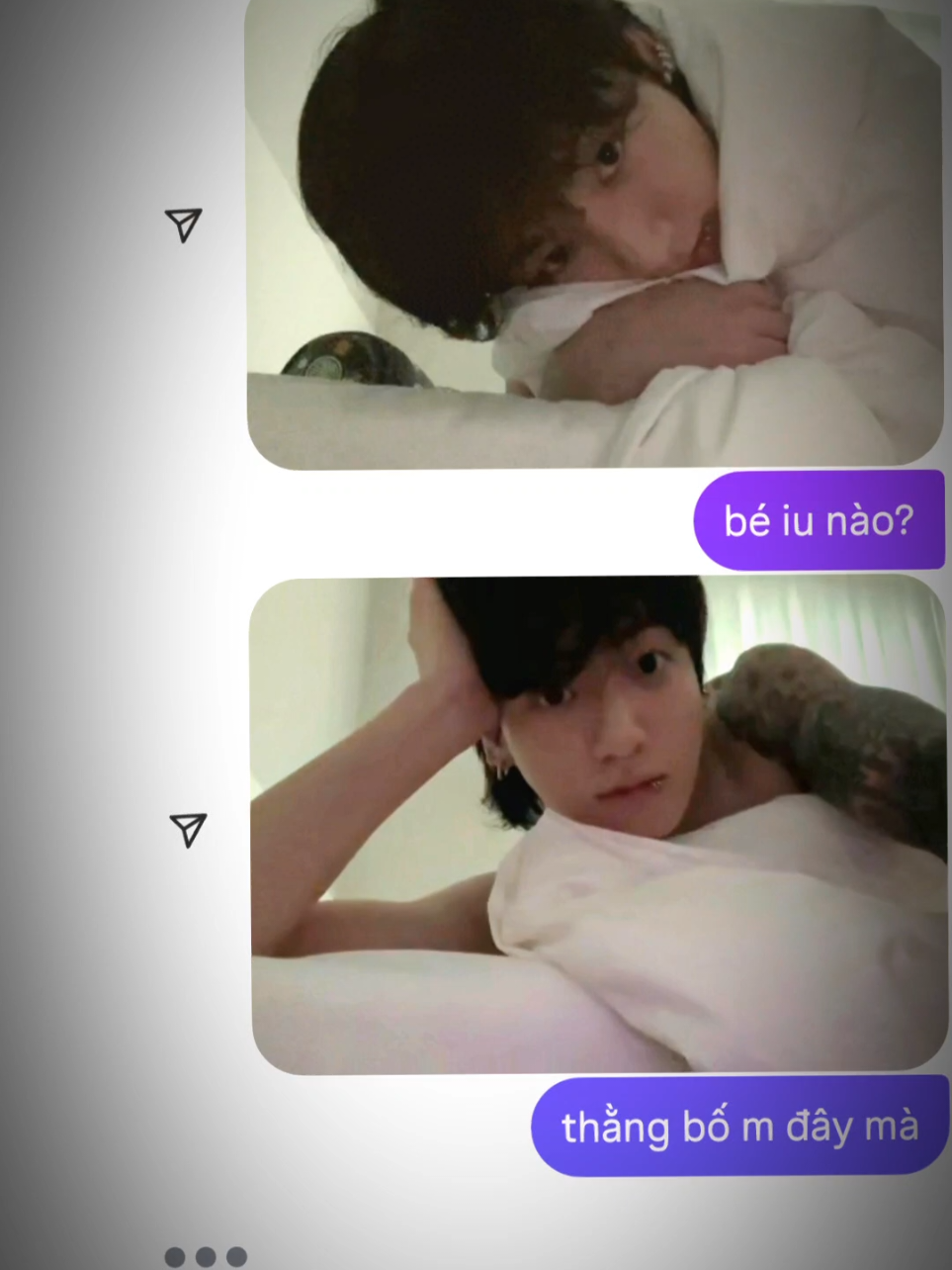
Task: Select the forward icon near the second selfie
Action: (189, 831)
